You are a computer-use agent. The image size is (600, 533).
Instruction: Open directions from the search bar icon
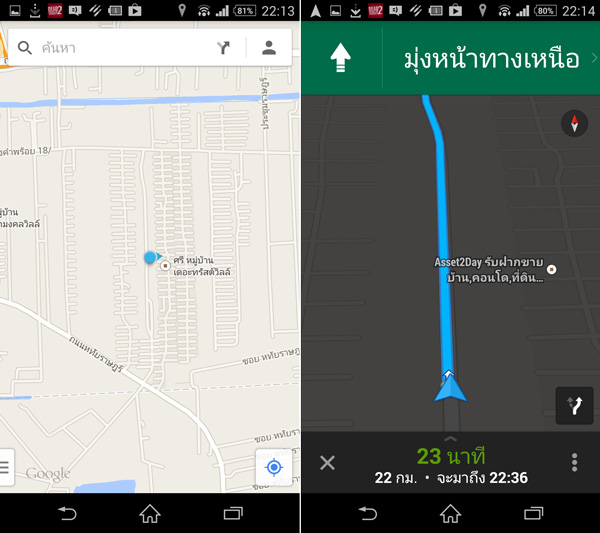224,48
